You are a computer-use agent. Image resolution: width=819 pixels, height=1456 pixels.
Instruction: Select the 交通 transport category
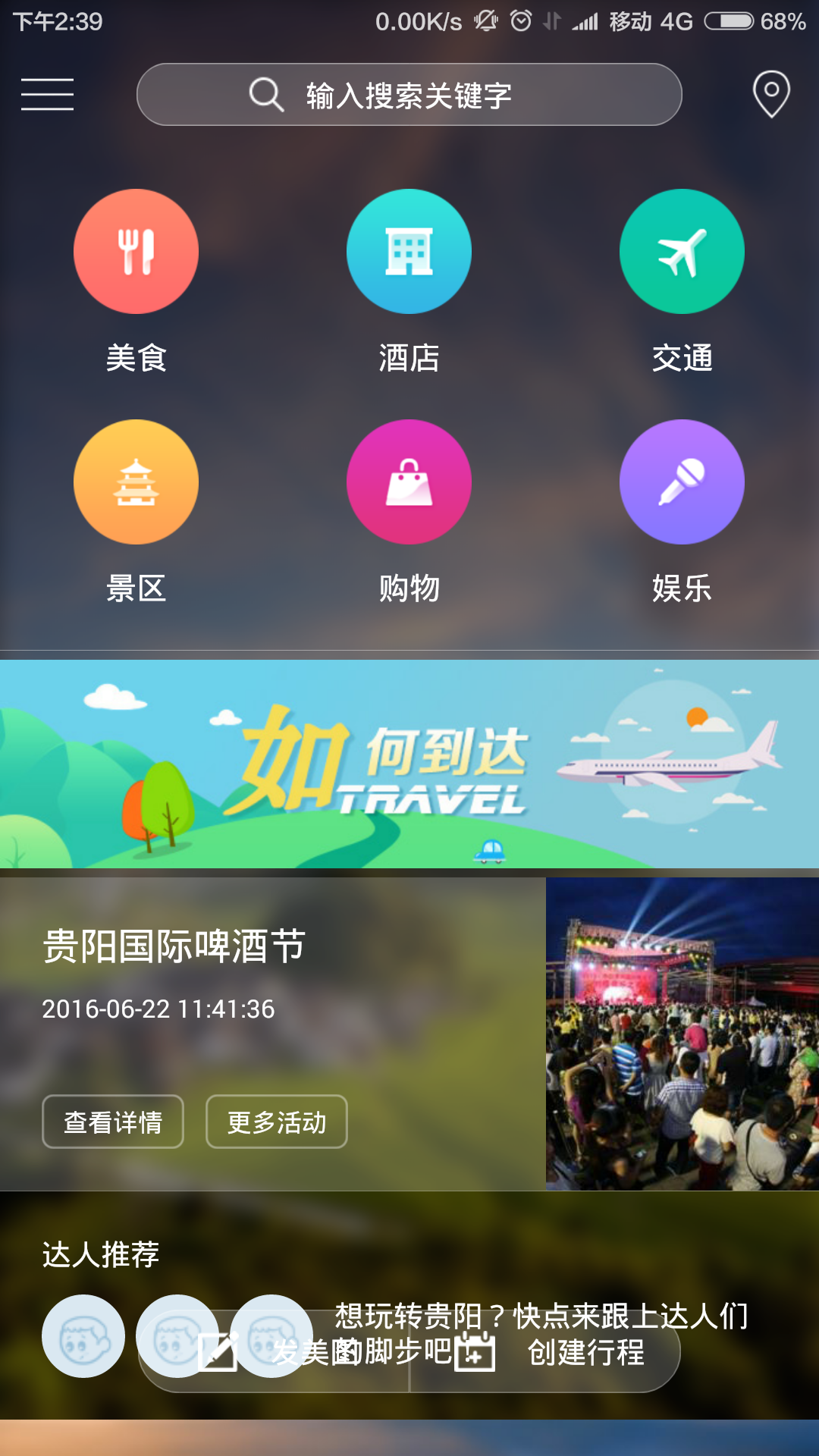[x=682, y=252]
